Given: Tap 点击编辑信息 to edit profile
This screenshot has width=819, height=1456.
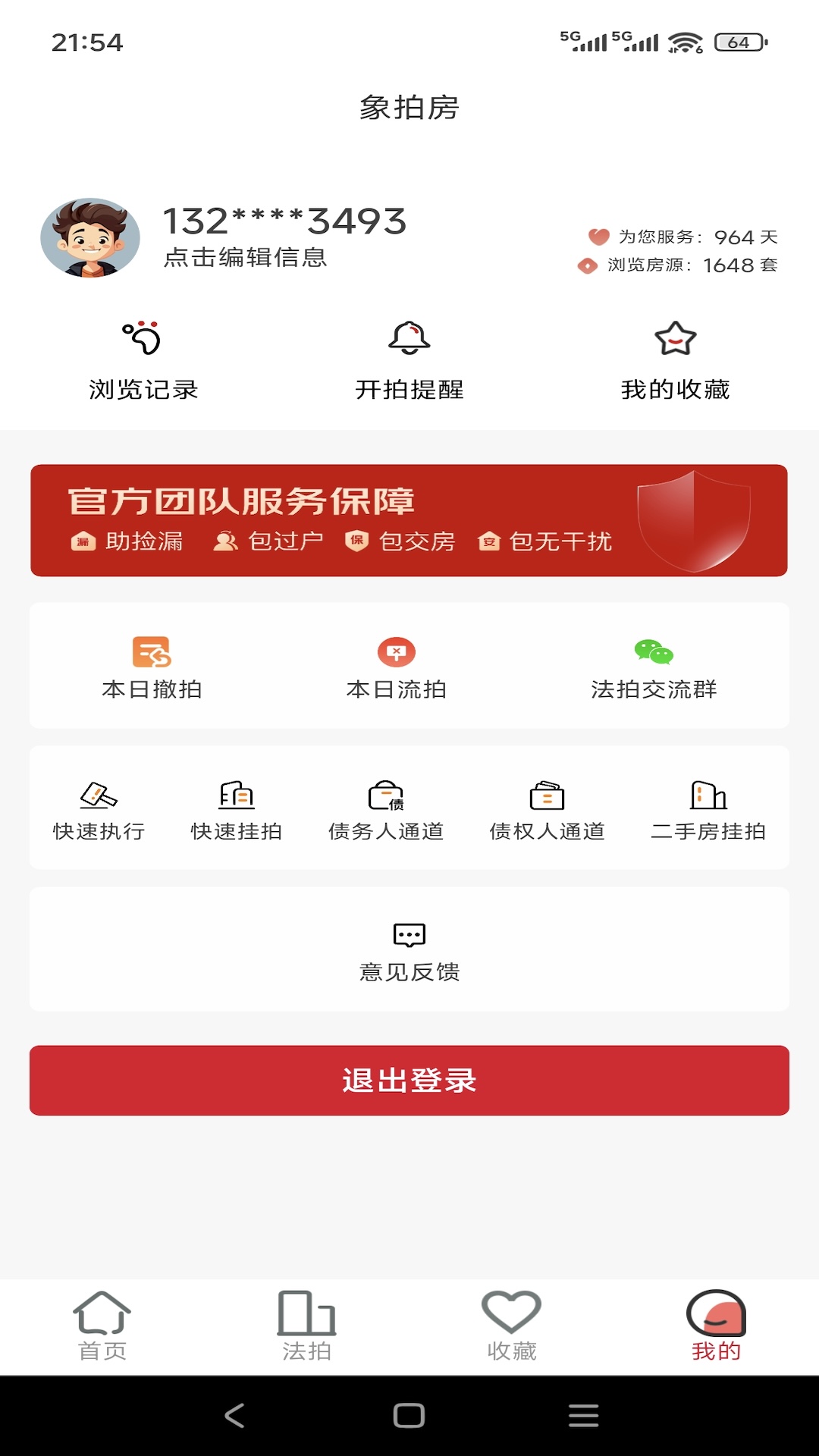Looking at the screenshot, I should point(245,258).
